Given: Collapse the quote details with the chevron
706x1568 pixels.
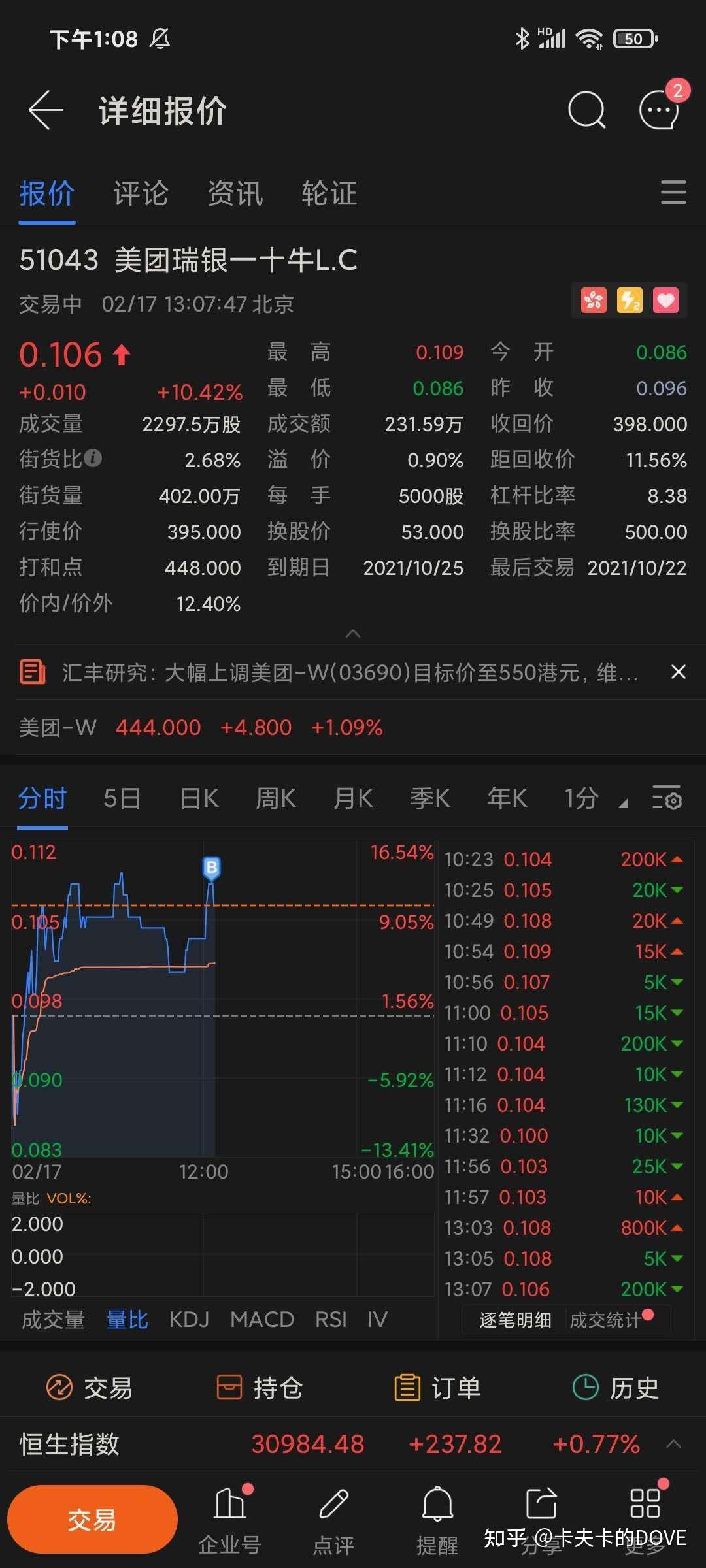Looking at the screenshot, I should pyautogui.click(x=353, y=634).
